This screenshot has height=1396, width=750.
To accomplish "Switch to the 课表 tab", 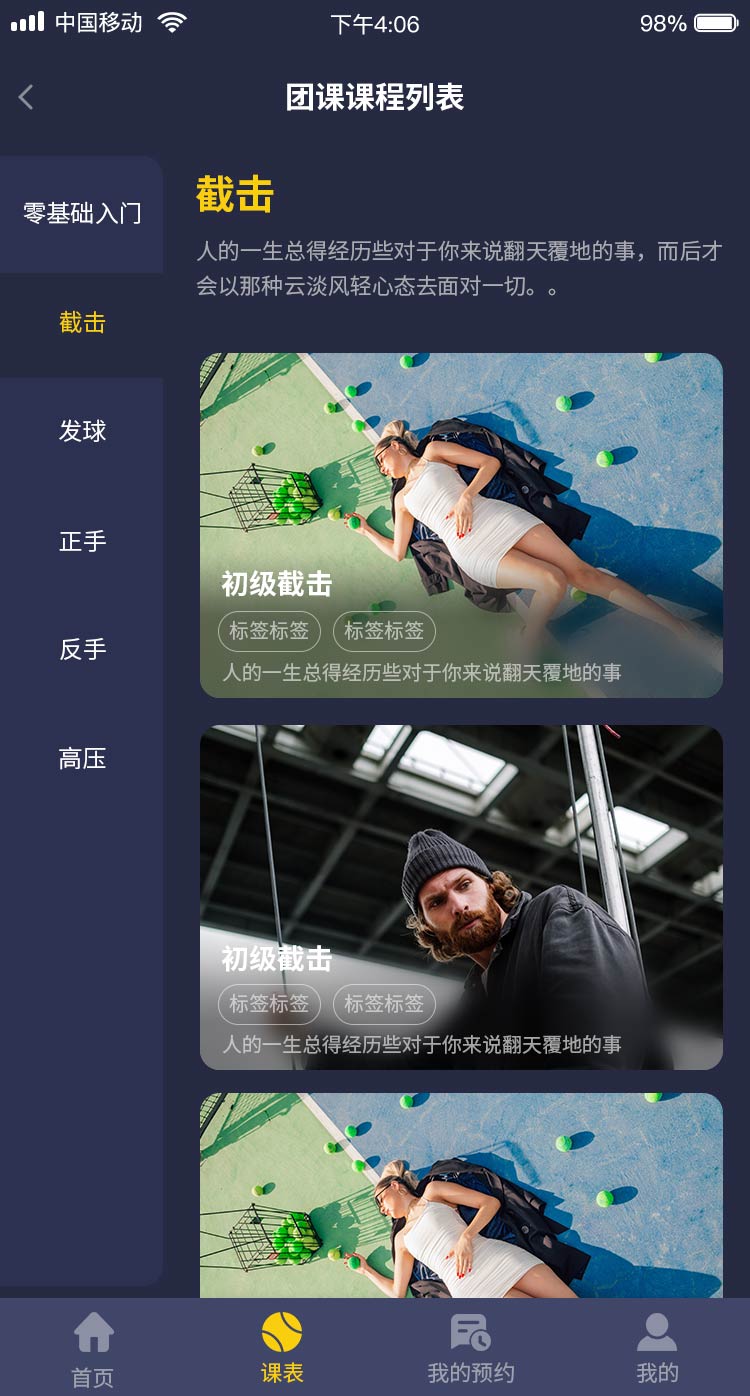I will 282,1349.
